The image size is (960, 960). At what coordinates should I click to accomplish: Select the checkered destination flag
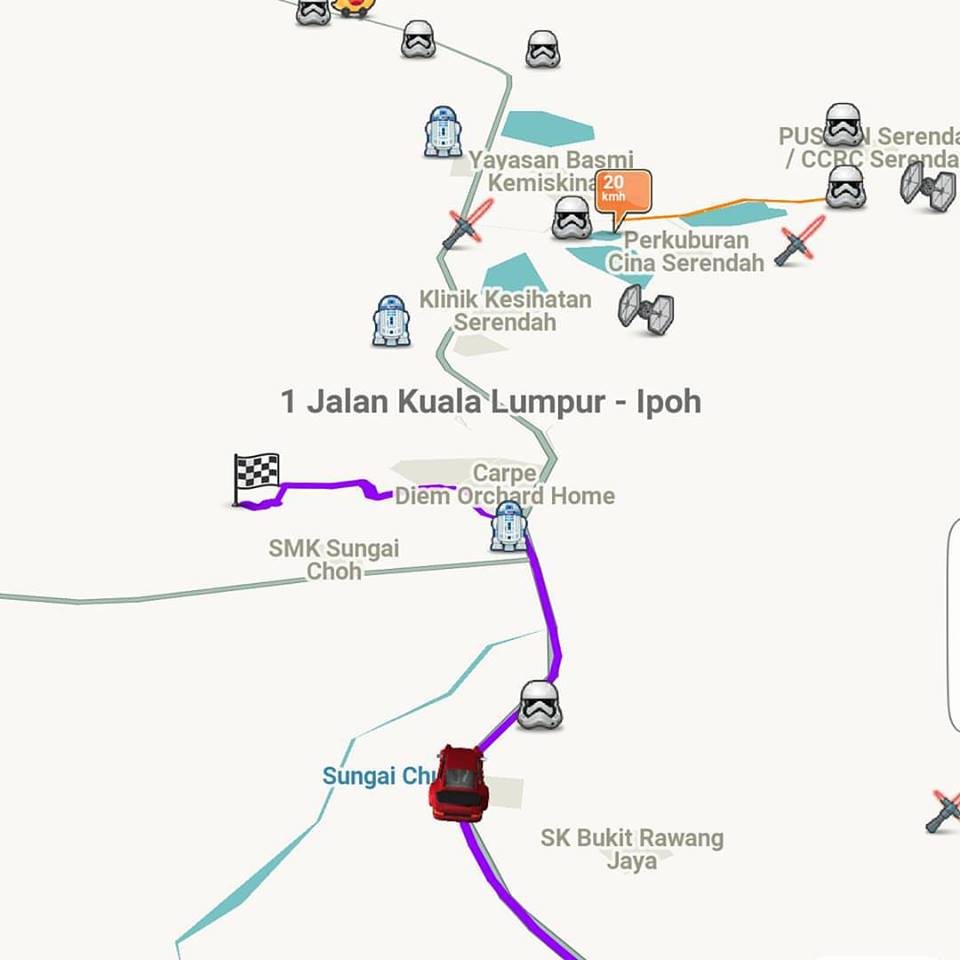256,478
